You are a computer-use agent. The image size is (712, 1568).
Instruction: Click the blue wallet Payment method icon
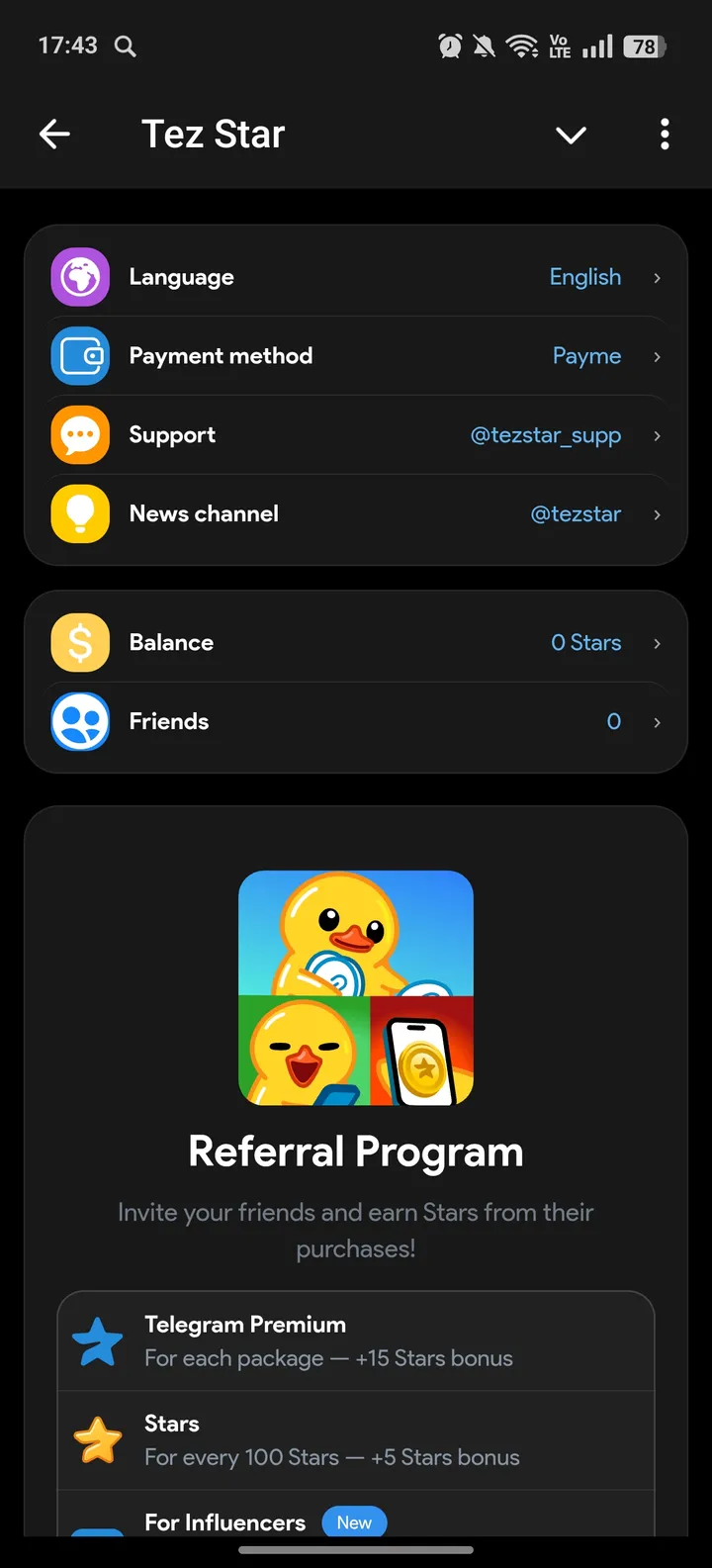80,356
